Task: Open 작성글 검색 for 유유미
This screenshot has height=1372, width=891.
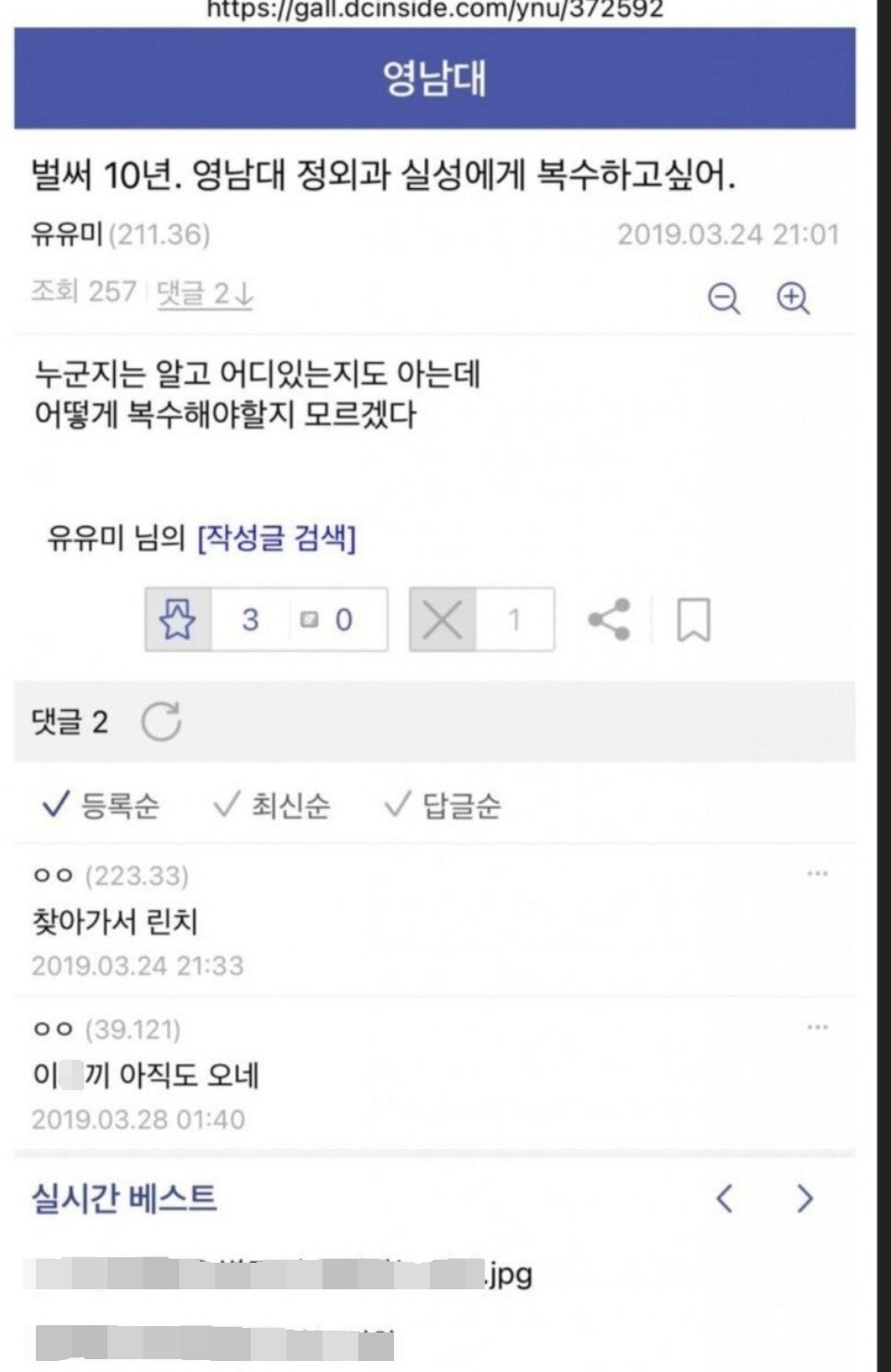Action: (x=276, y=537)
